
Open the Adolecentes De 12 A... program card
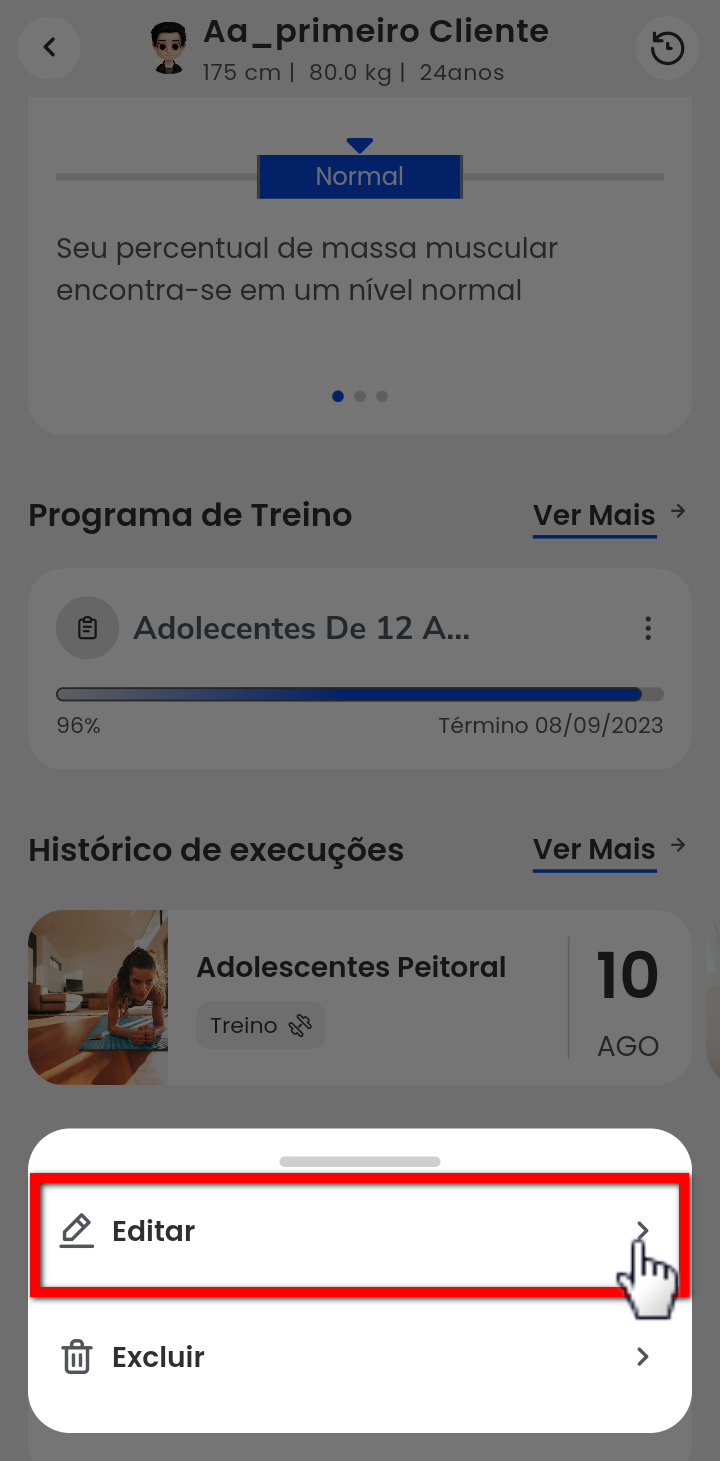tap(300, 628)
